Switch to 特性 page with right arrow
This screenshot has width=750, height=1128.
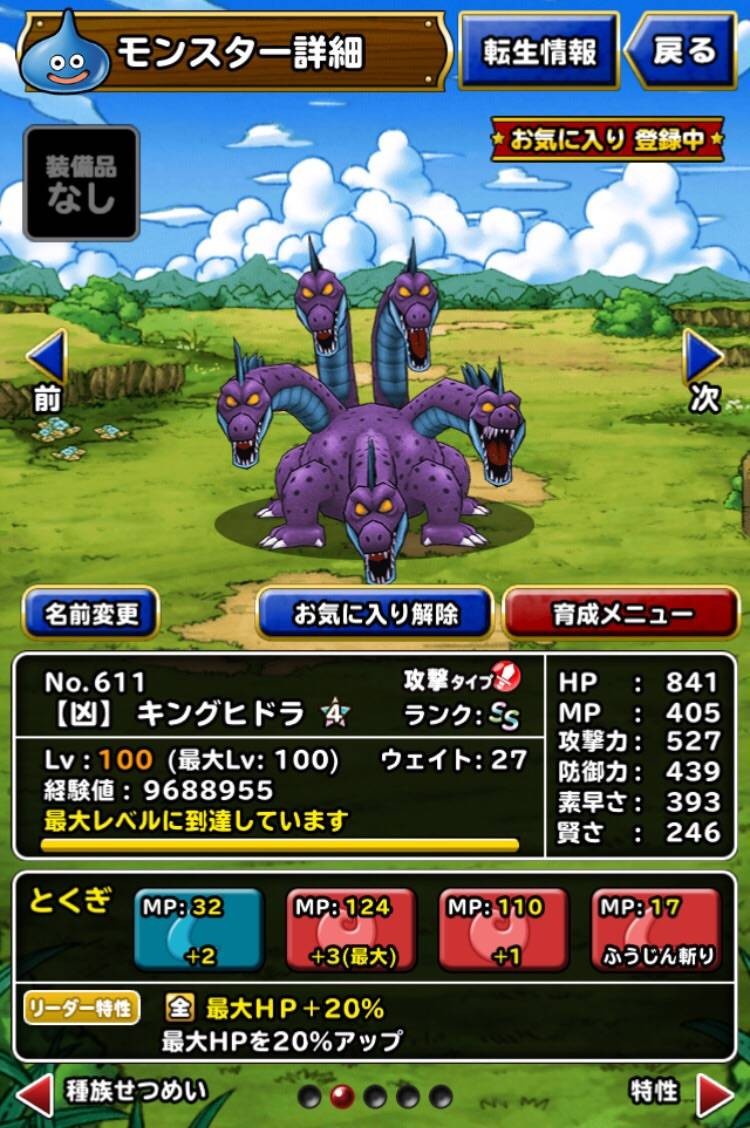pyautogui.click(x=714, y=1094)
